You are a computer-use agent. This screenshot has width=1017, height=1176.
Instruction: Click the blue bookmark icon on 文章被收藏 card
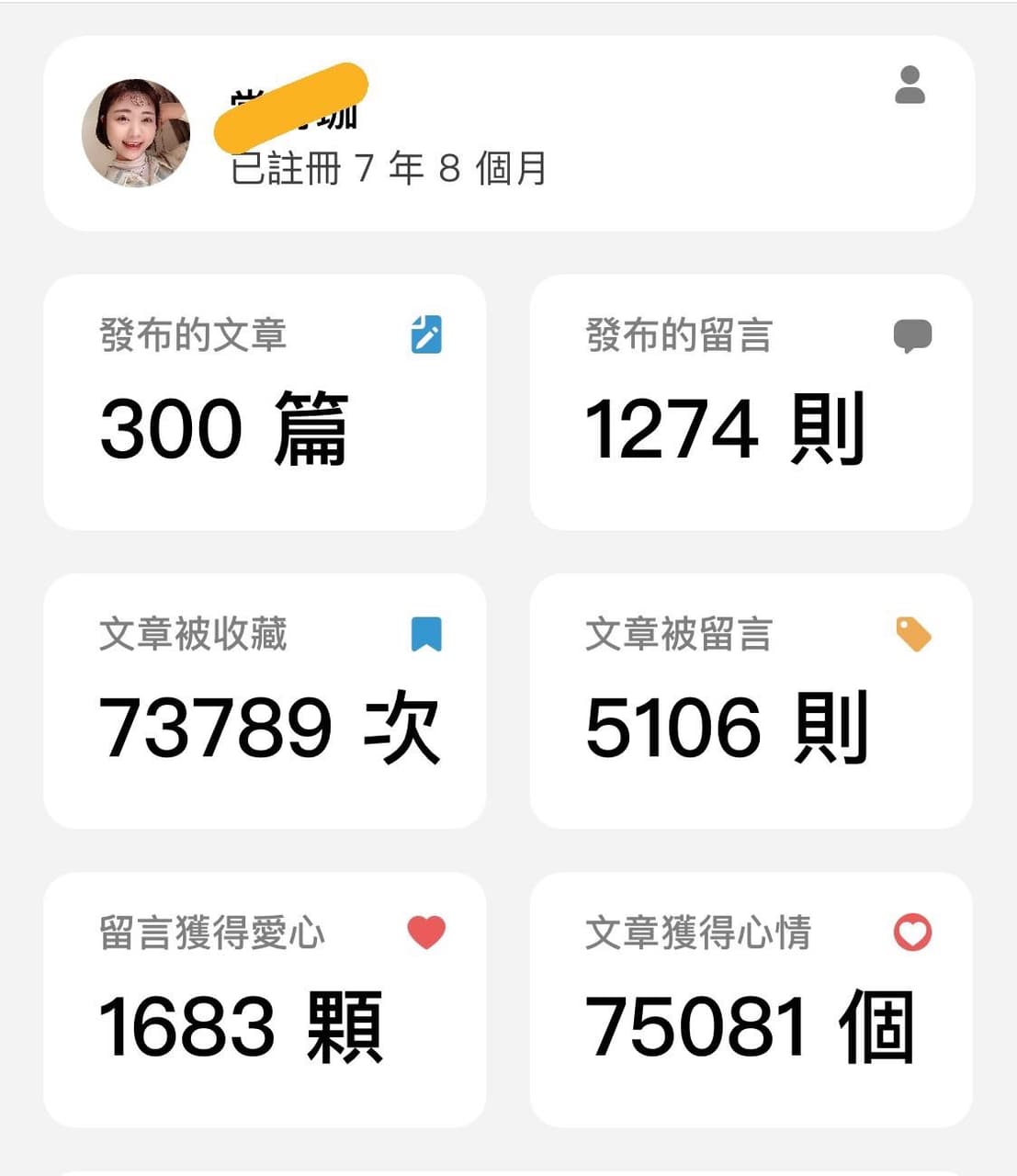tap(425, 635)
